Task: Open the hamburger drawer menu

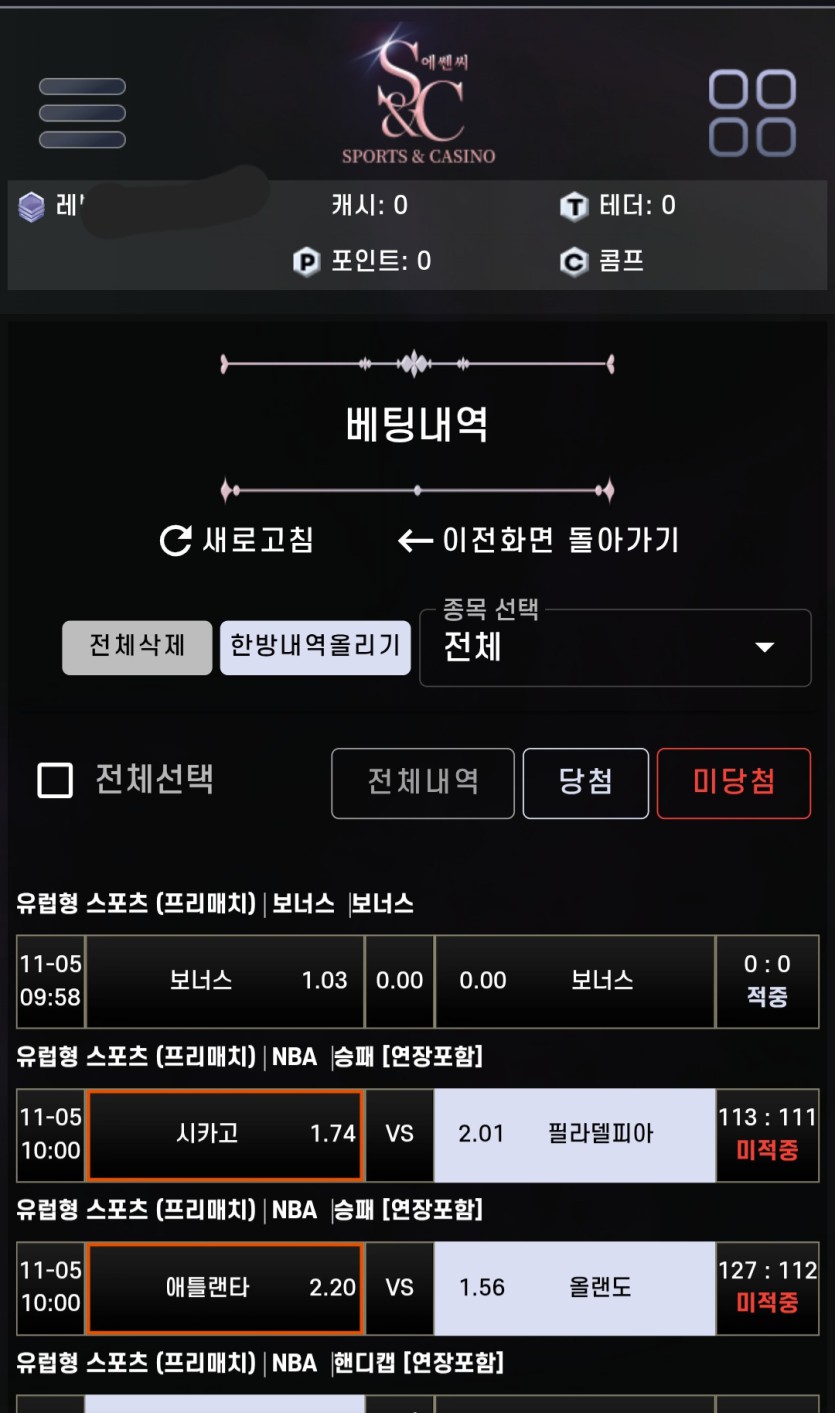Action: (82, 113)
